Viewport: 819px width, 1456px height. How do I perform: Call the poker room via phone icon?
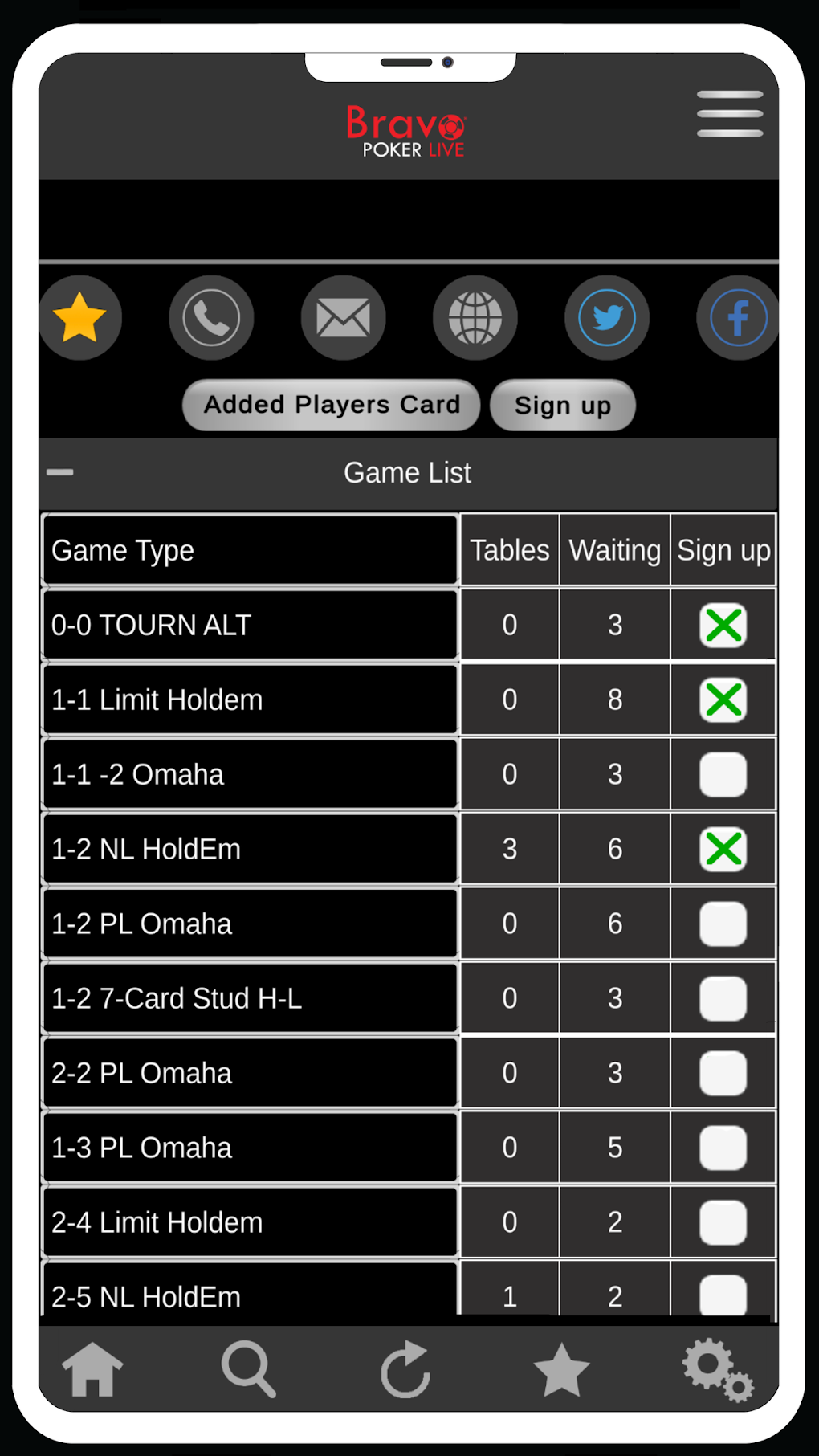pyautogui.click(x=211, y=318)
